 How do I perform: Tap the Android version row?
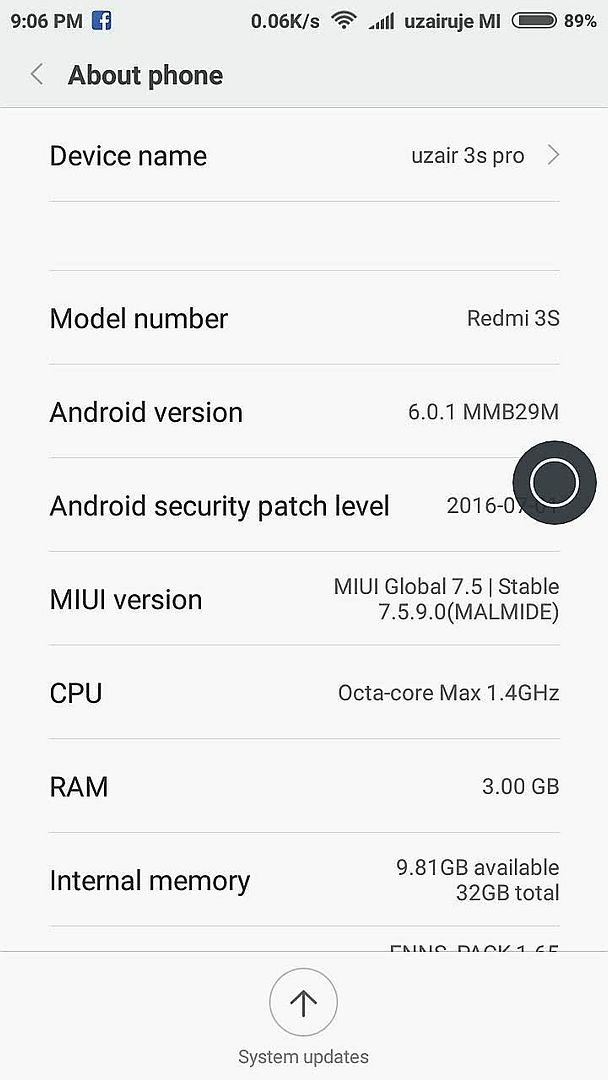pyautogui.click(x=304, y=412)
